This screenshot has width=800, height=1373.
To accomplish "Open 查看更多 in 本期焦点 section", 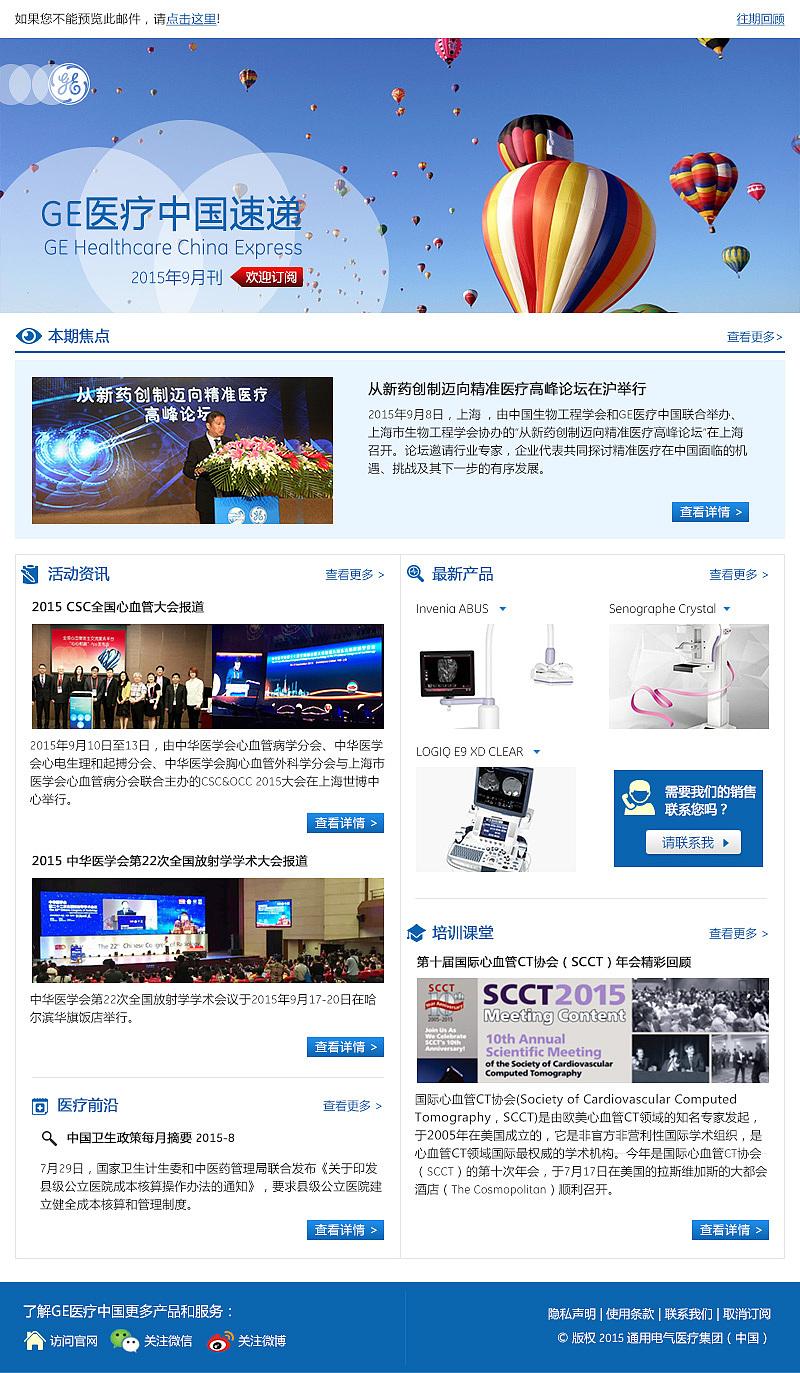I will point(754,337).
